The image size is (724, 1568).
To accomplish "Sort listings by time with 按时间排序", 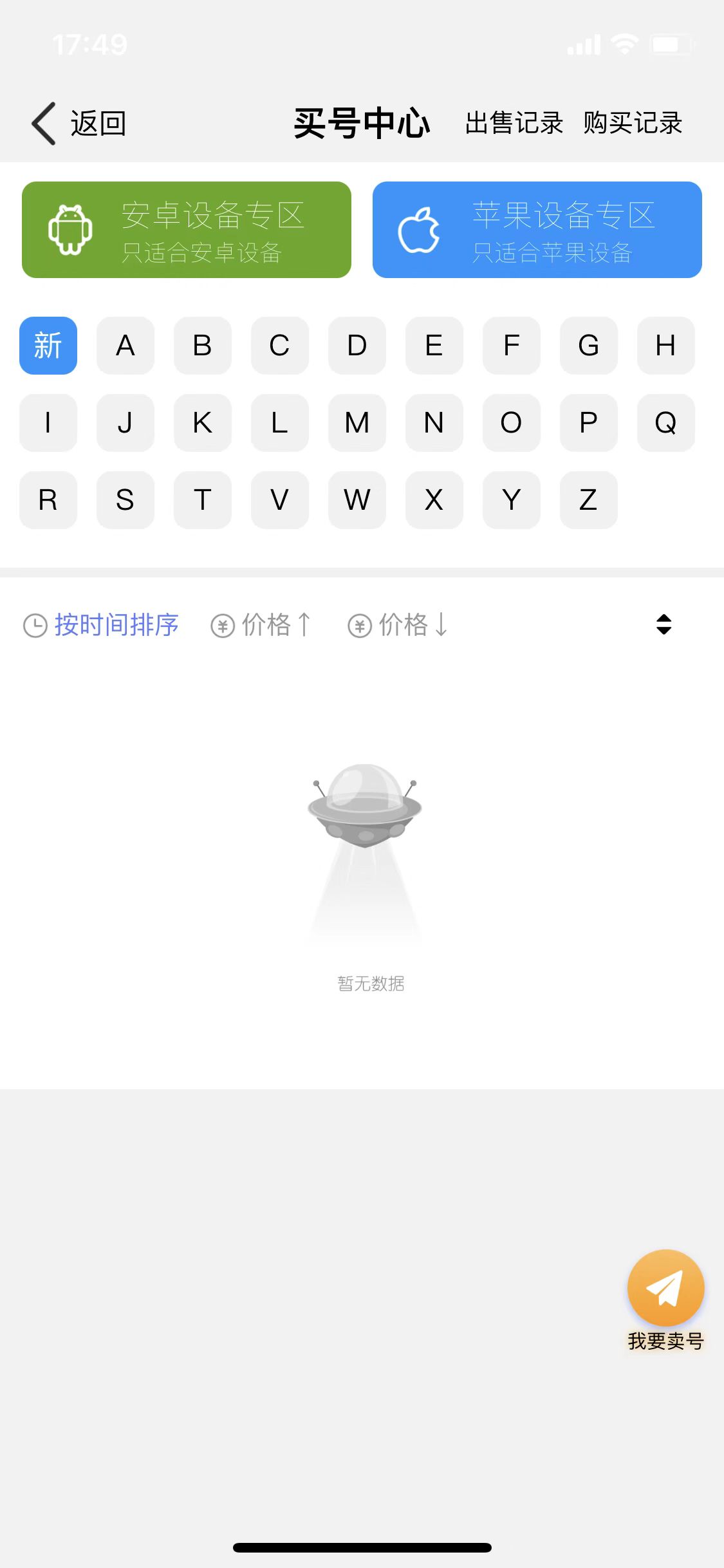I will pos(102,625).
